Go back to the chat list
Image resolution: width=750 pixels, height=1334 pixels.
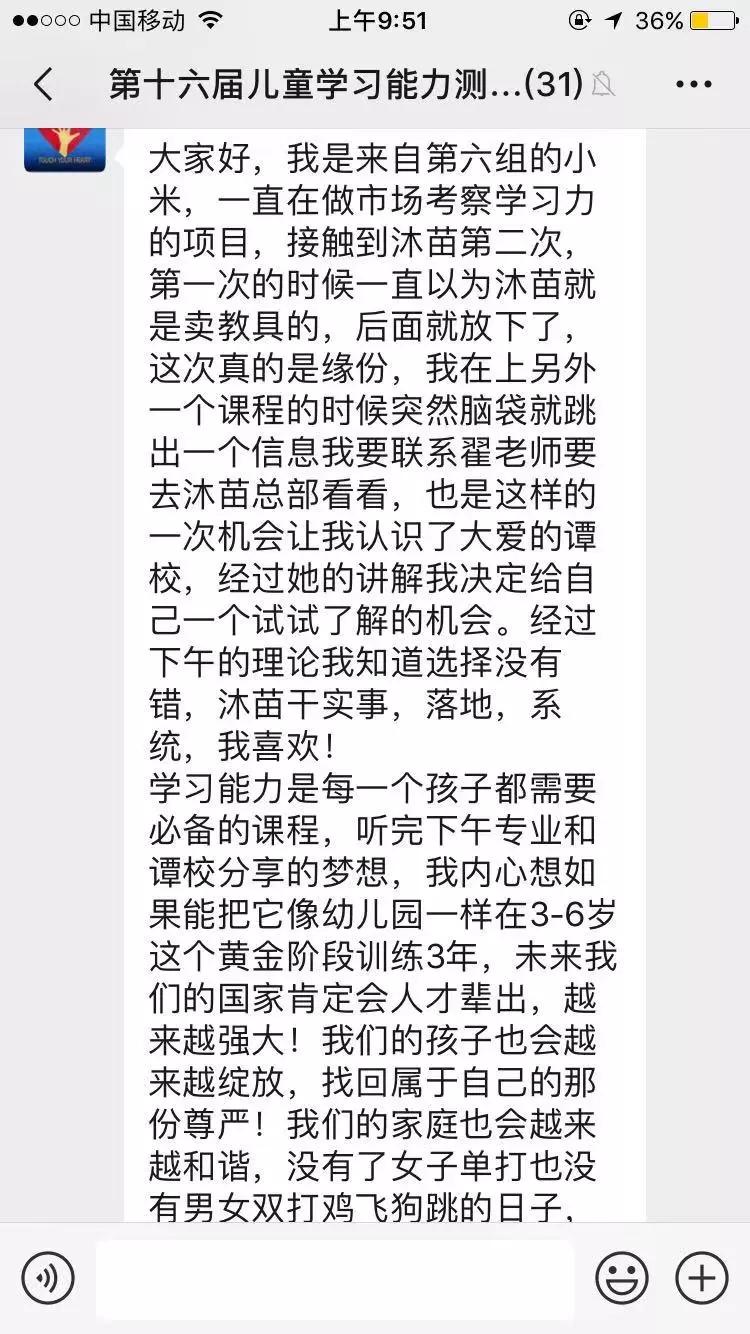[x=43, y=85]
